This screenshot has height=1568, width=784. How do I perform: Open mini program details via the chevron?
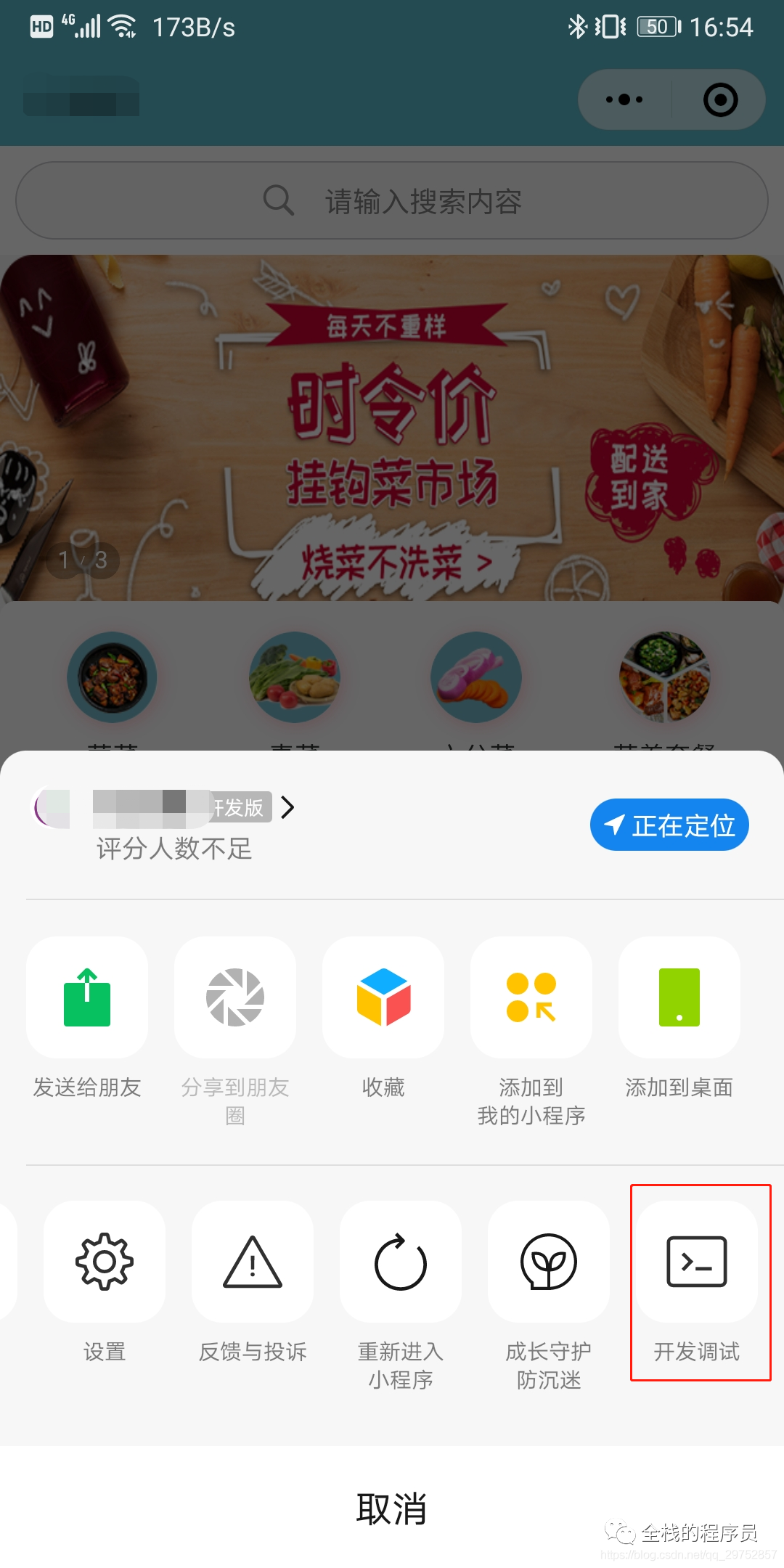[x=287, y=807]
